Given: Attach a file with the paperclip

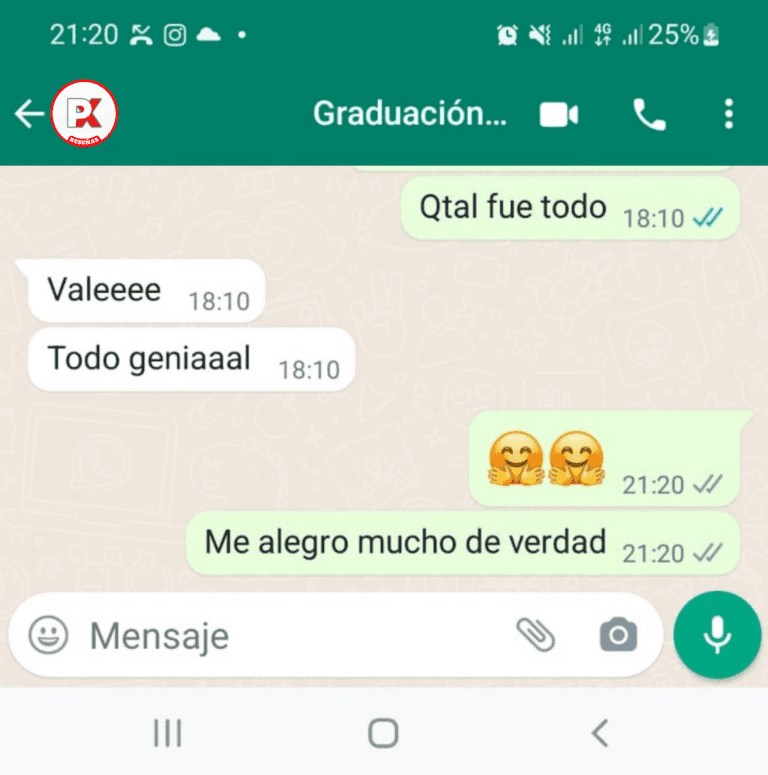Looking at the screenshot, I should [535, 634].
